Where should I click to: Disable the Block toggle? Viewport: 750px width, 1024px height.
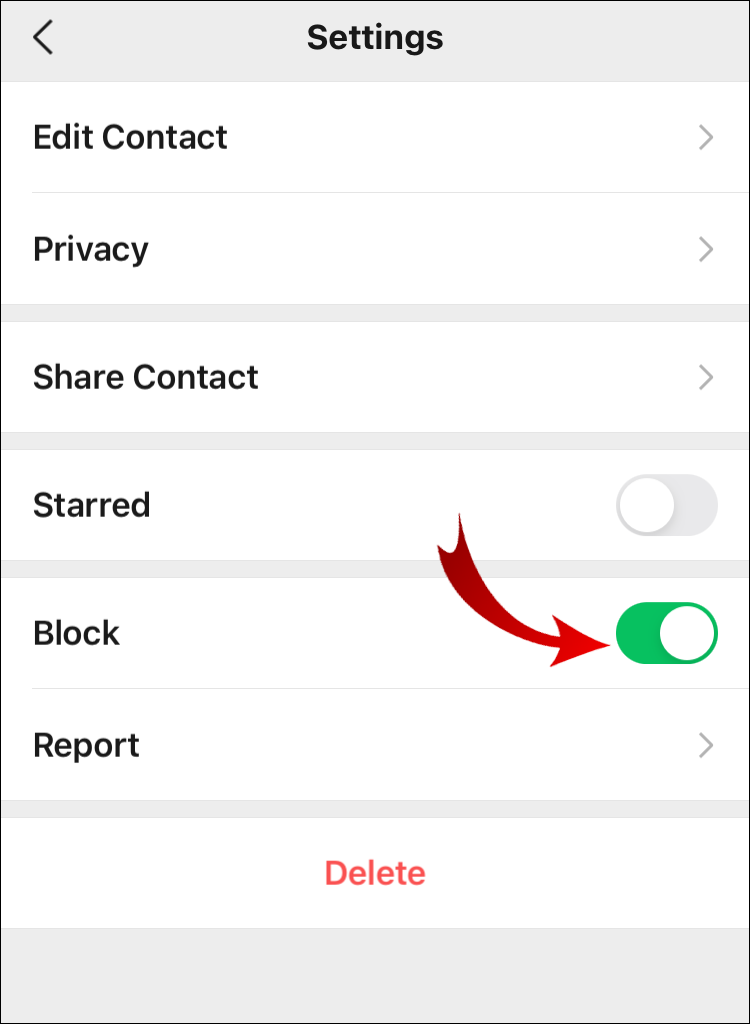pyautogui.click(x=666, y=633)
